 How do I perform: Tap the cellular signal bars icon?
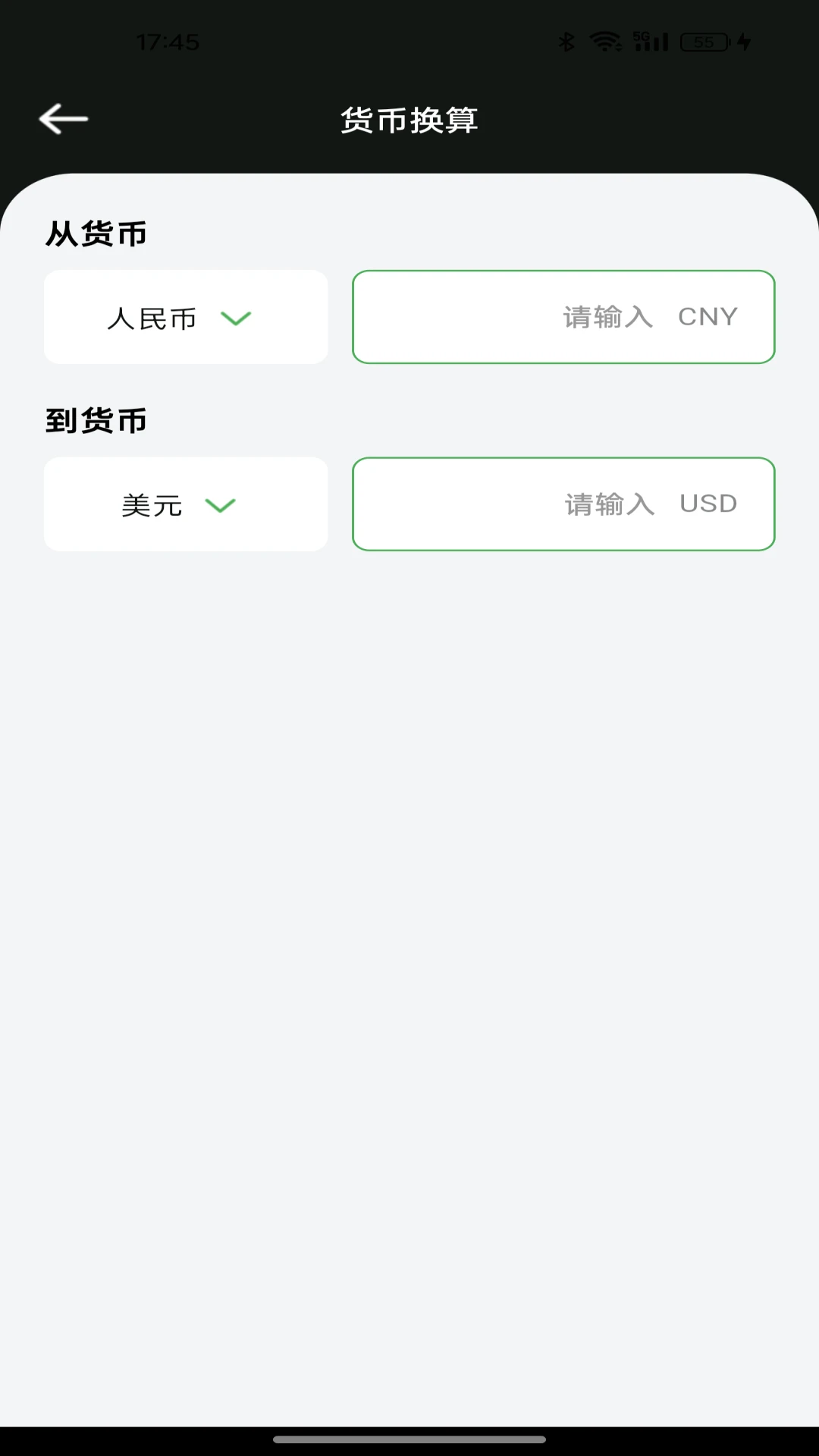tap(659, 42)
